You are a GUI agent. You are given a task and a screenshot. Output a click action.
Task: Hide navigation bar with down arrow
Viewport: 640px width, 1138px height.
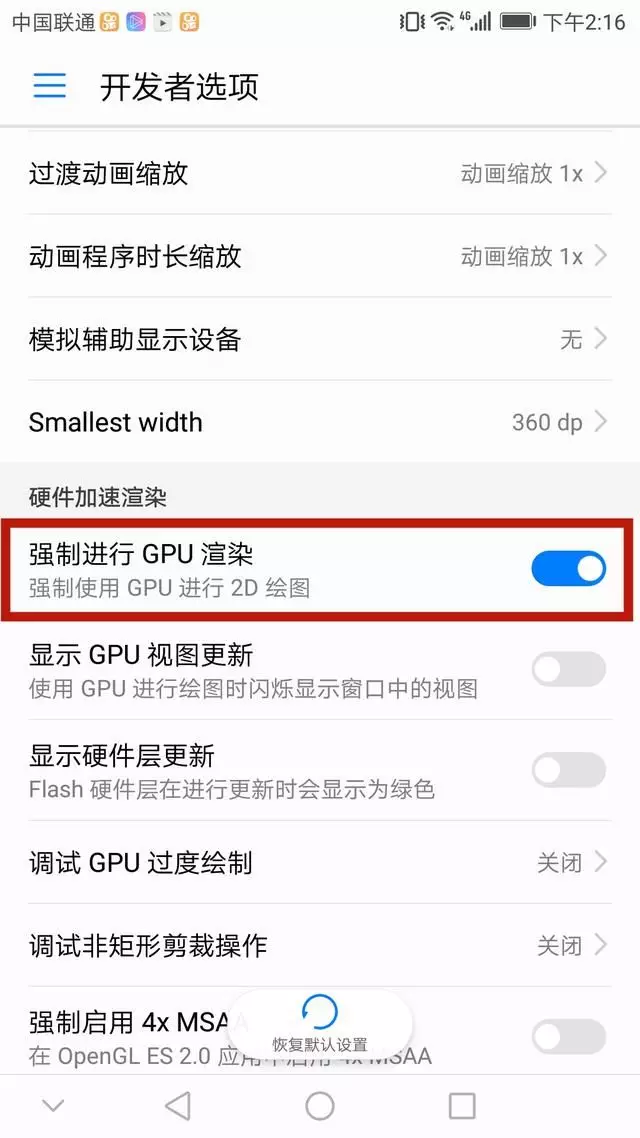pos(53,1105)
